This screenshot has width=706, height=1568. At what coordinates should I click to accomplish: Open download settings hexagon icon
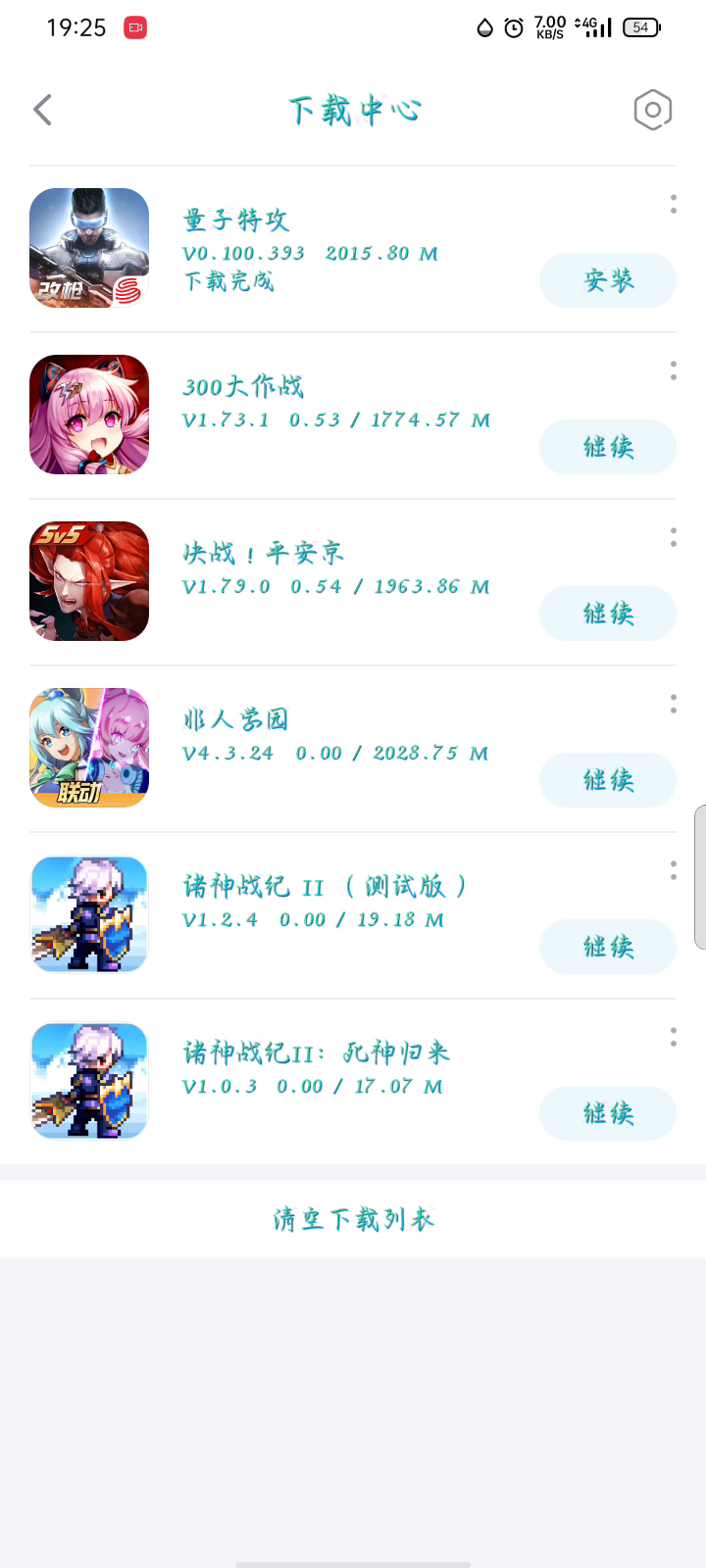(x=652, y=110)
